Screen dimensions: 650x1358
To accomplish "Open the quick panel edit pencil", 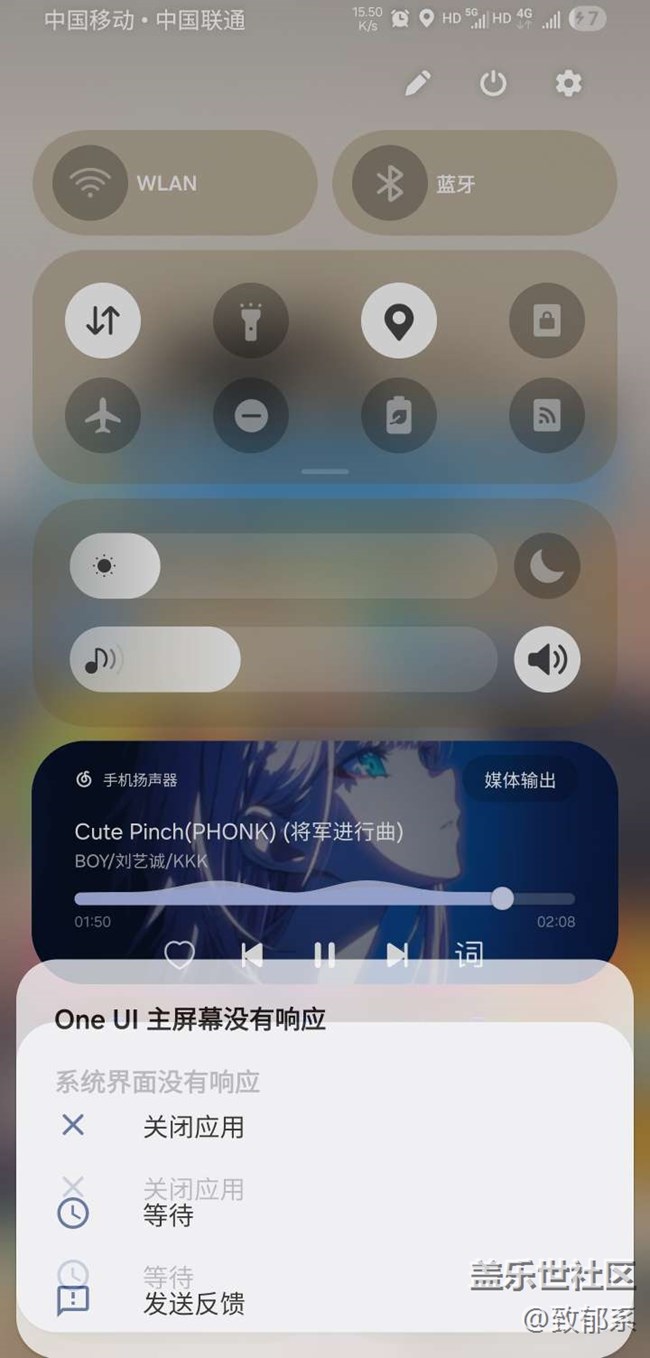I will (417, 83).
